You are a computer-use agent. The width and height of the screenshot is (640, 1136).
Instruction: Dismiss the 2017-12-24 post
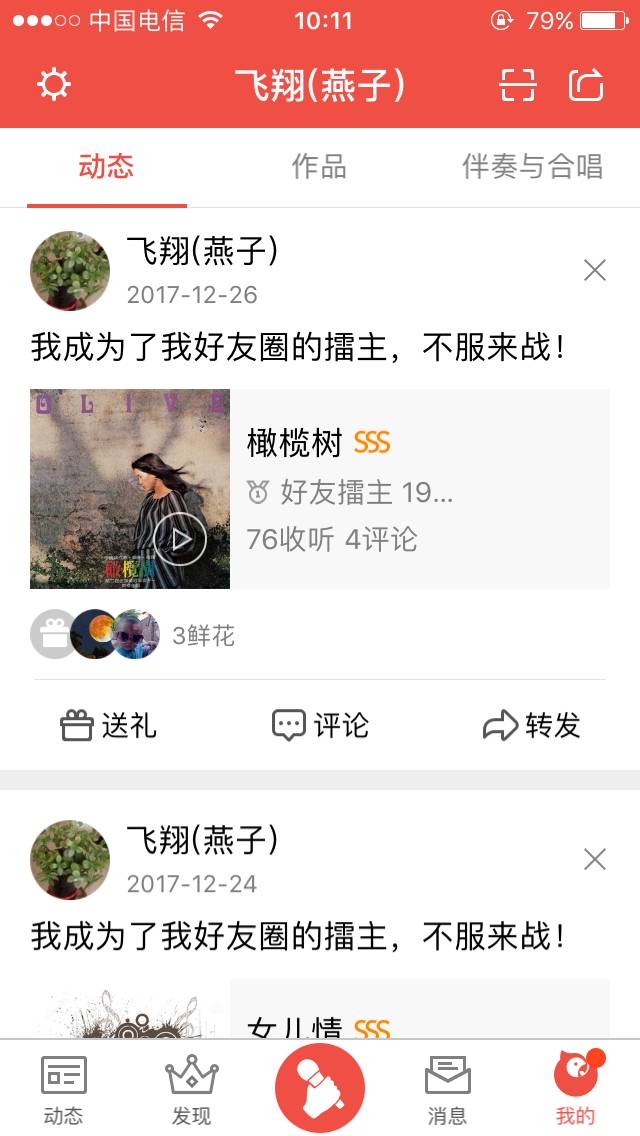click(x=595, y=859)
